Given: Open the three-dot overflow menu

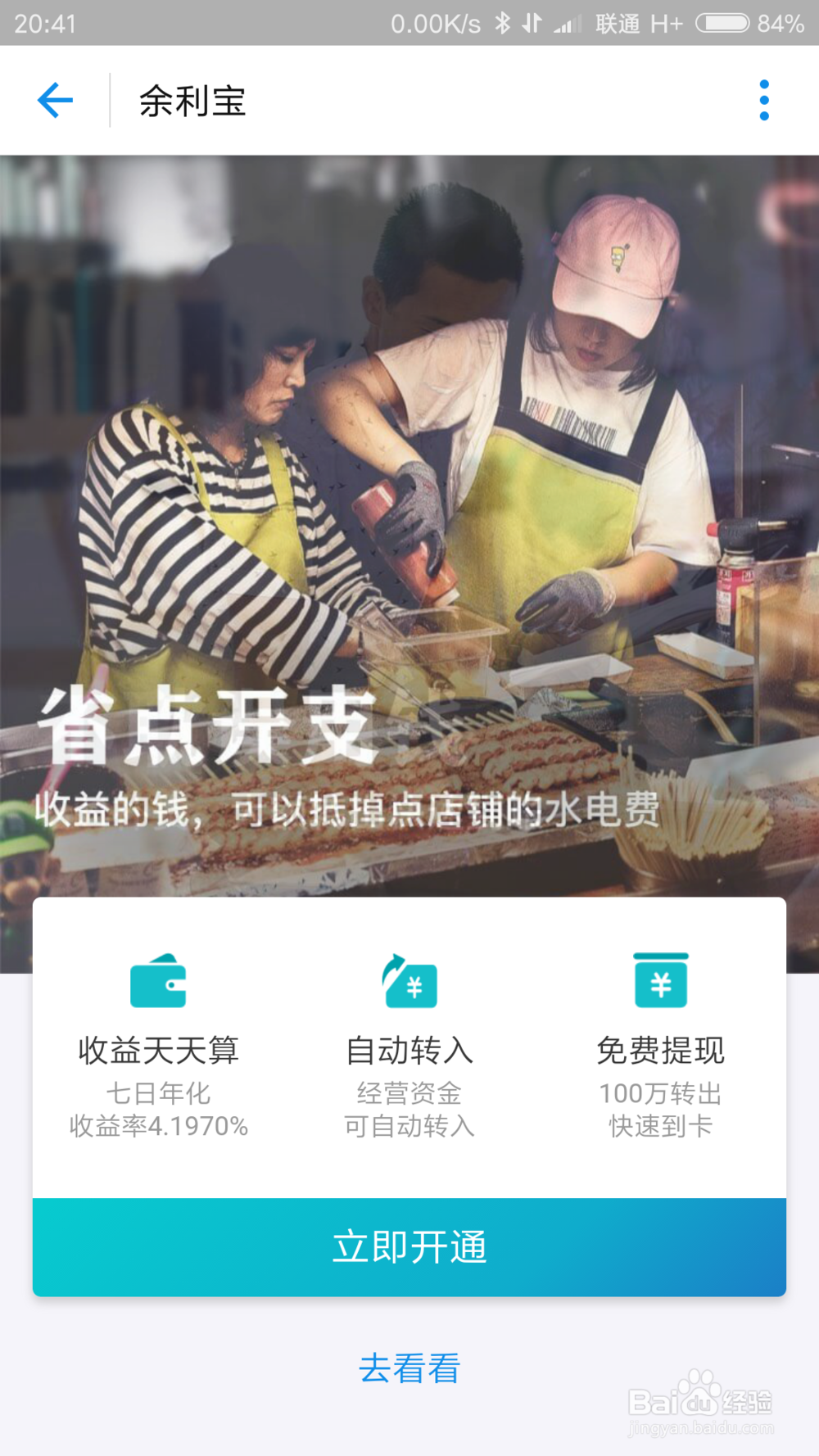Looking at the screenshot, I should point(763,100).
